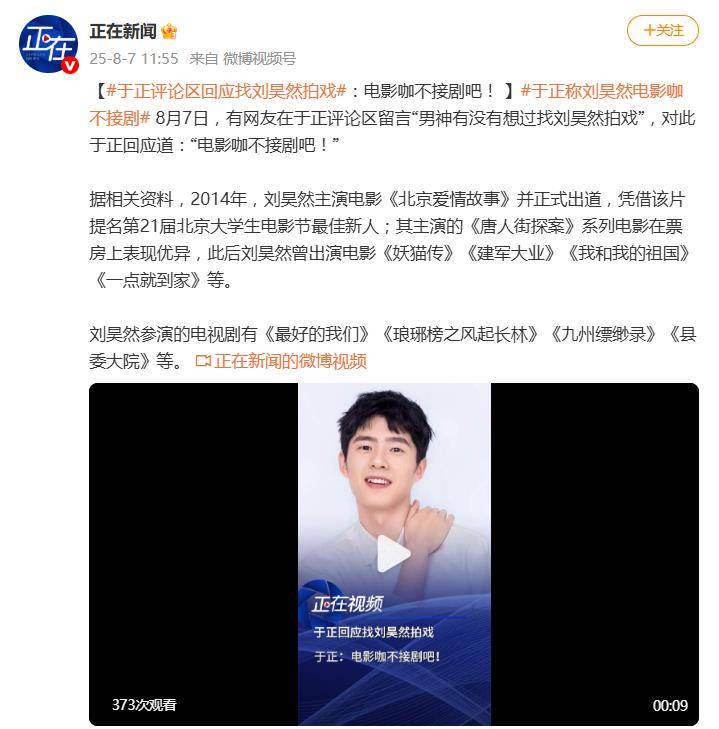Image resolution: width=719 pixels, height=729 pixels.
Task: Open hashtag #于正评论区回应找刘昊然拍戏#
Action: point(225,90)
